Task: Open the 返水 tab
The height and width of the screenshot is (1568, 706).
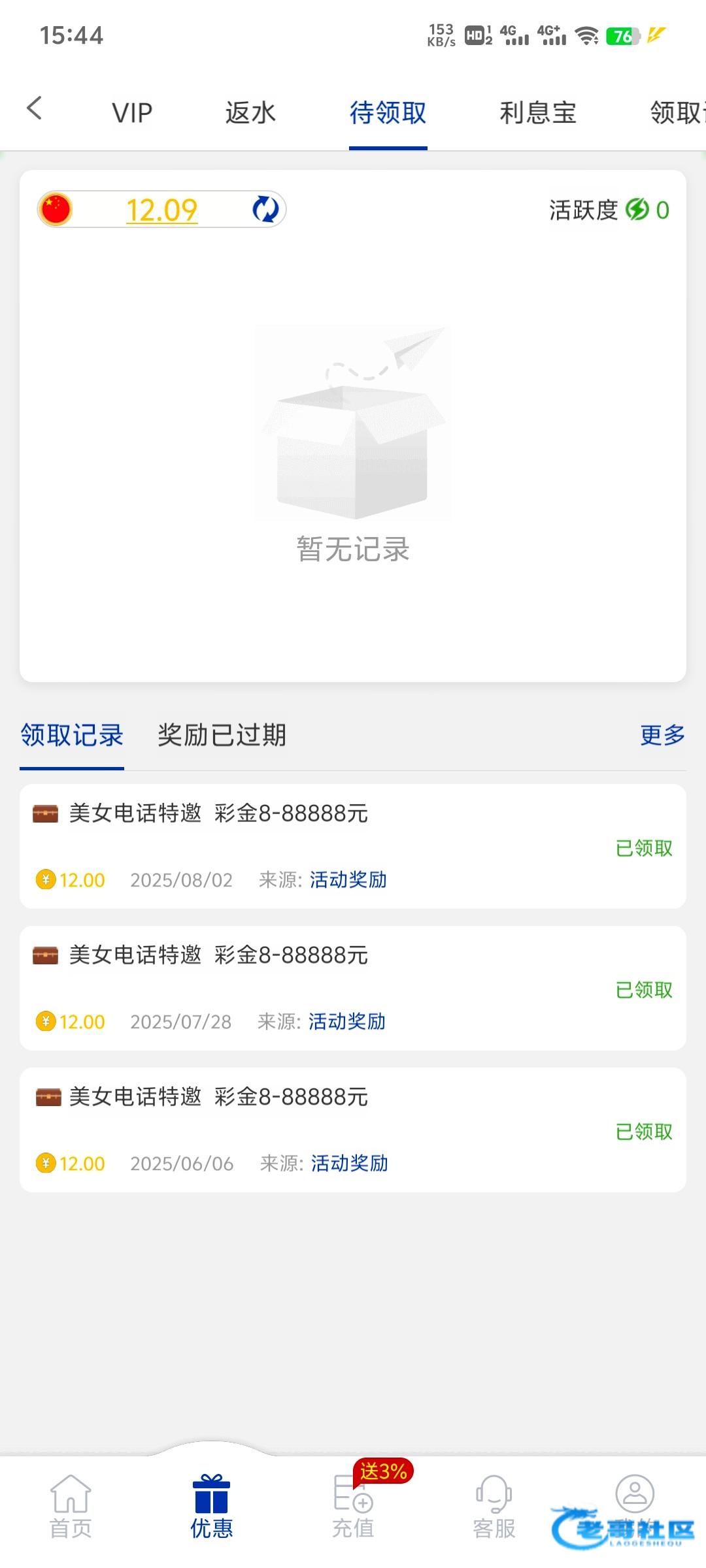Action: [250, 113]
